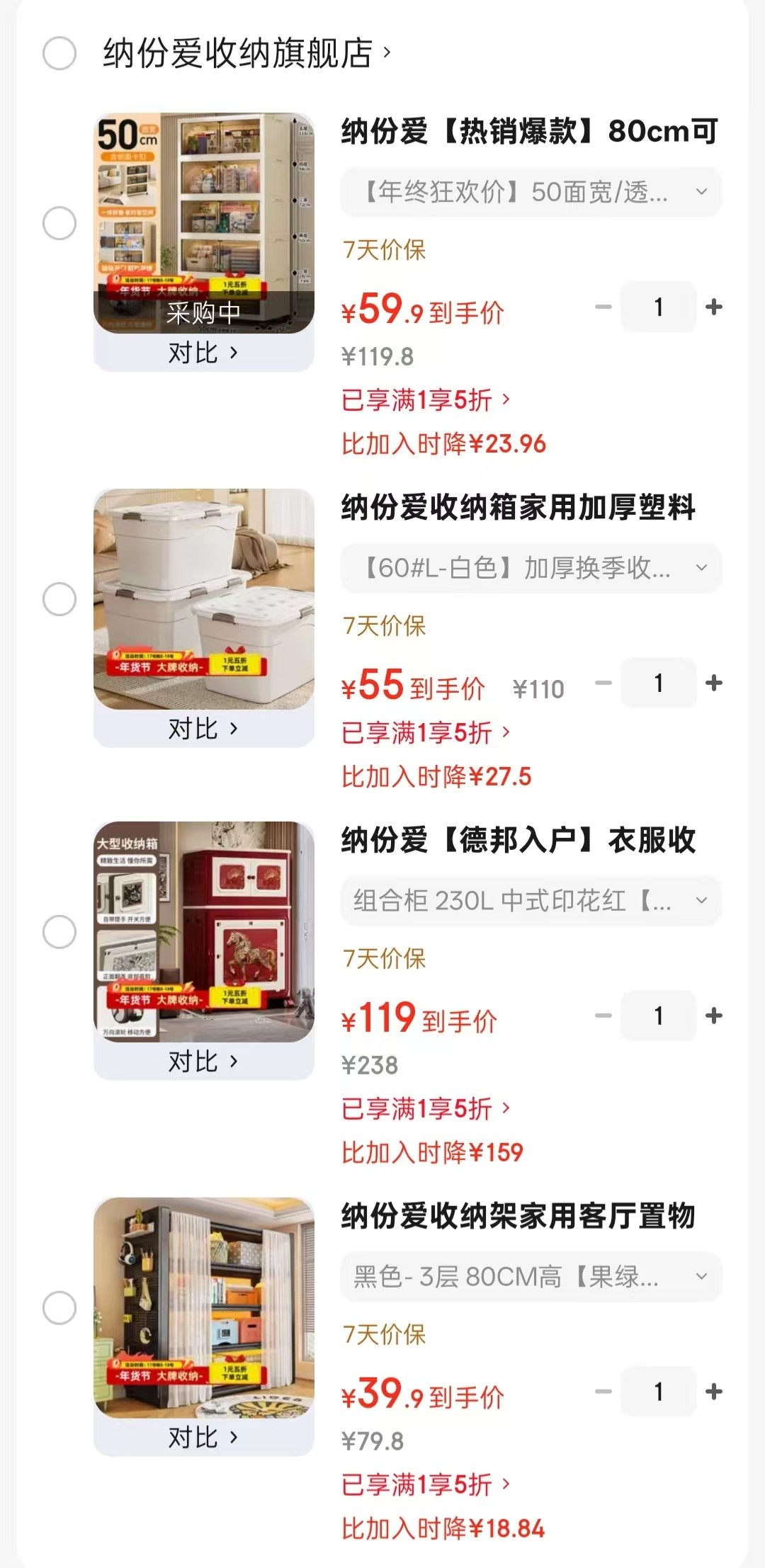Change the 组合柜 230L 中式印花红 variant

point(531,901)
